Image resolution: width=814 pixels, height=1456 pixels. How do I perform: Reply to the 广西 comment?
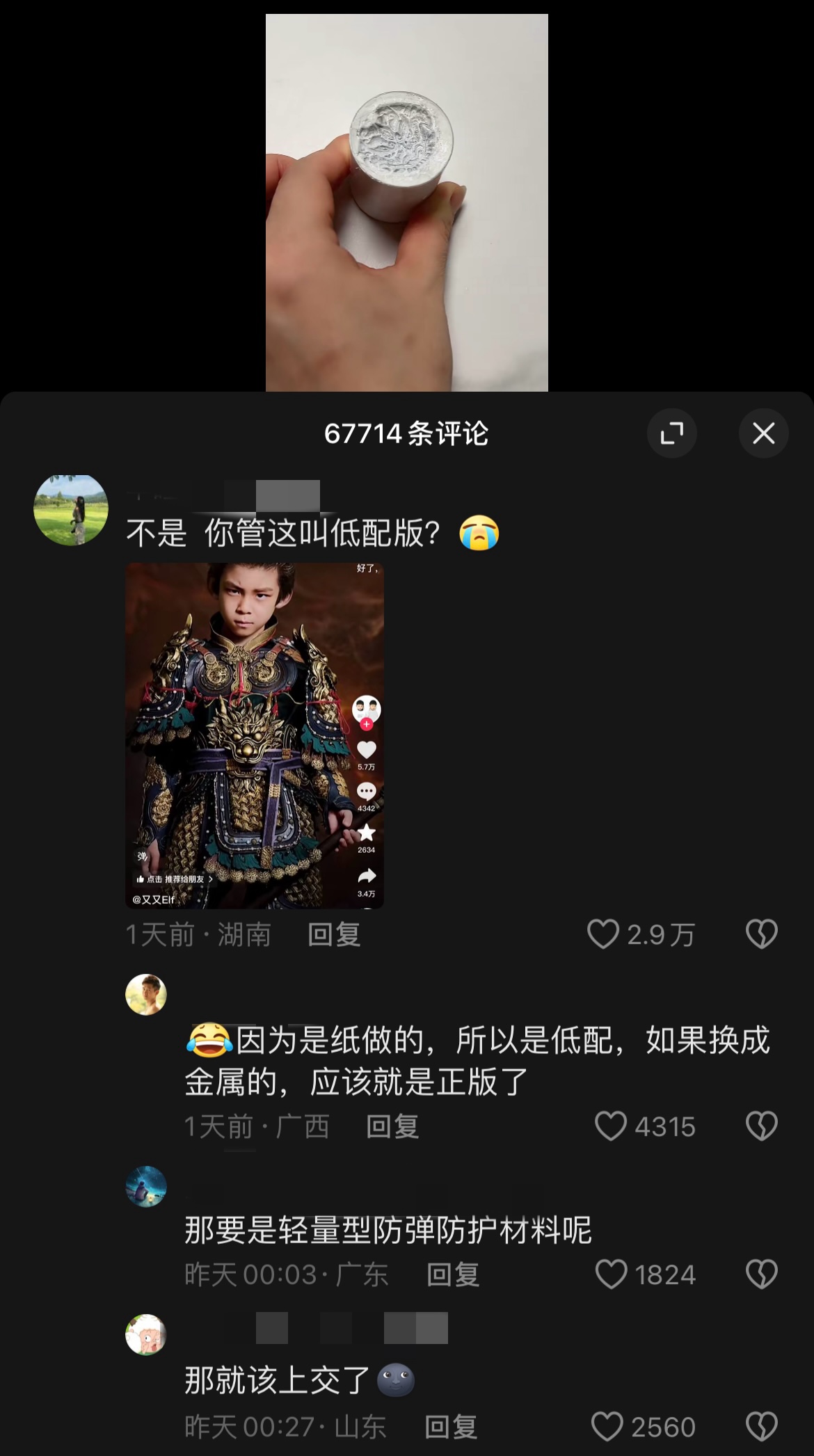pos(392,1126)
